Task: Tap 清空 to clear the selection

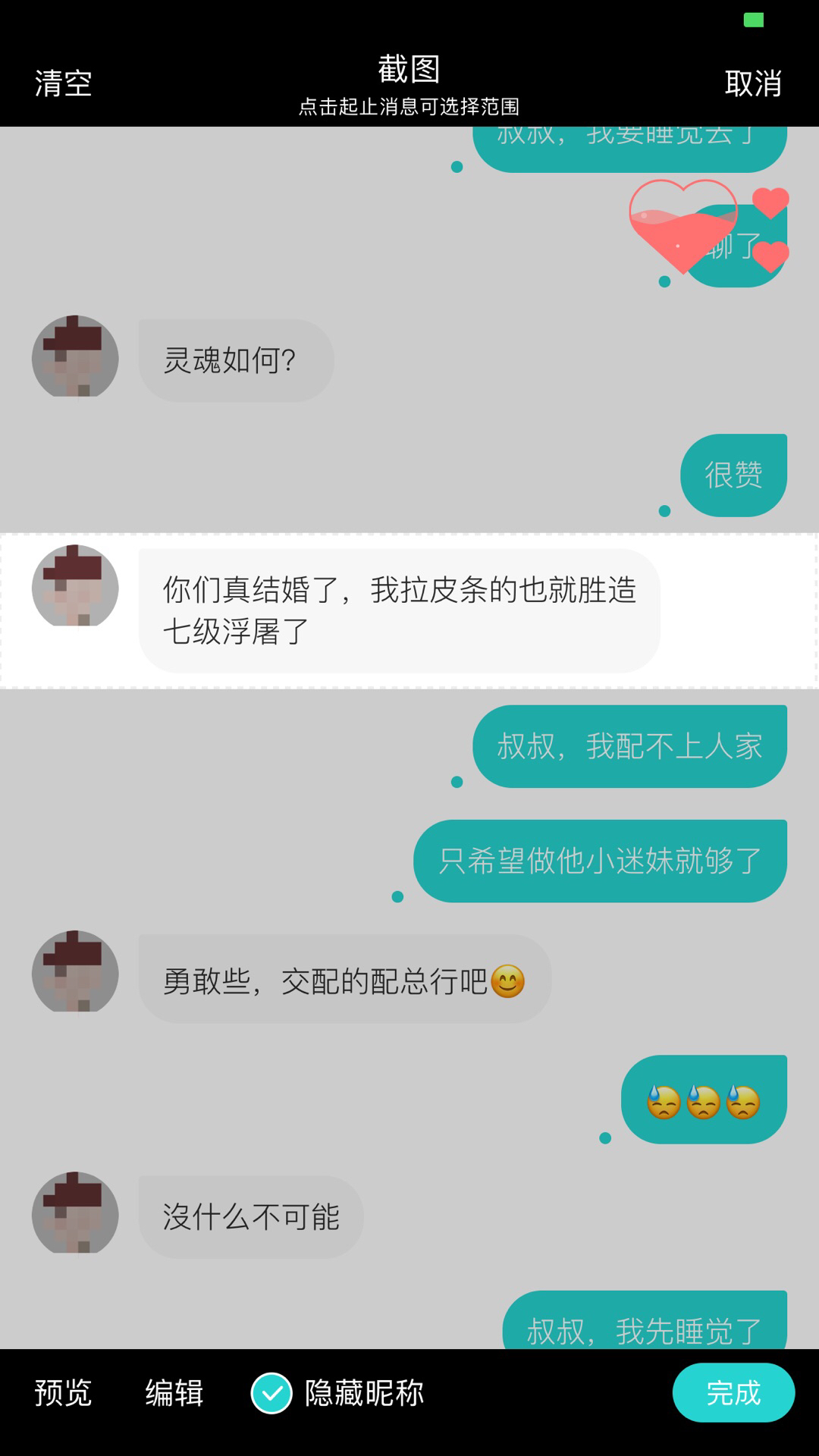Action: (63, 83)
